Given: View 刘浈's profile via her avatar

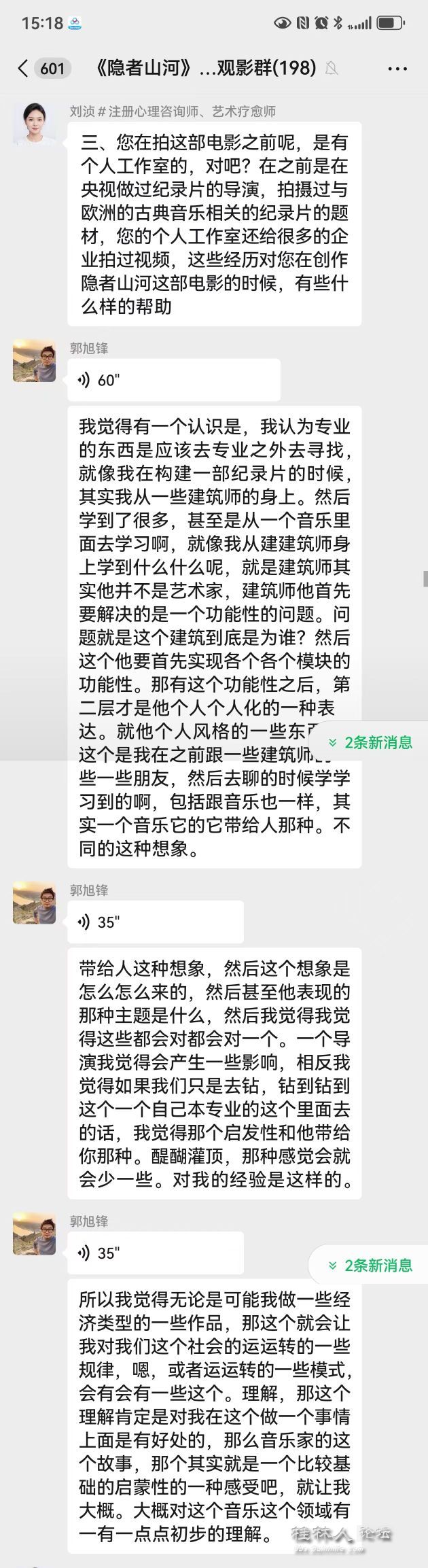Looking at the screenshot, I should coord(35,123).
